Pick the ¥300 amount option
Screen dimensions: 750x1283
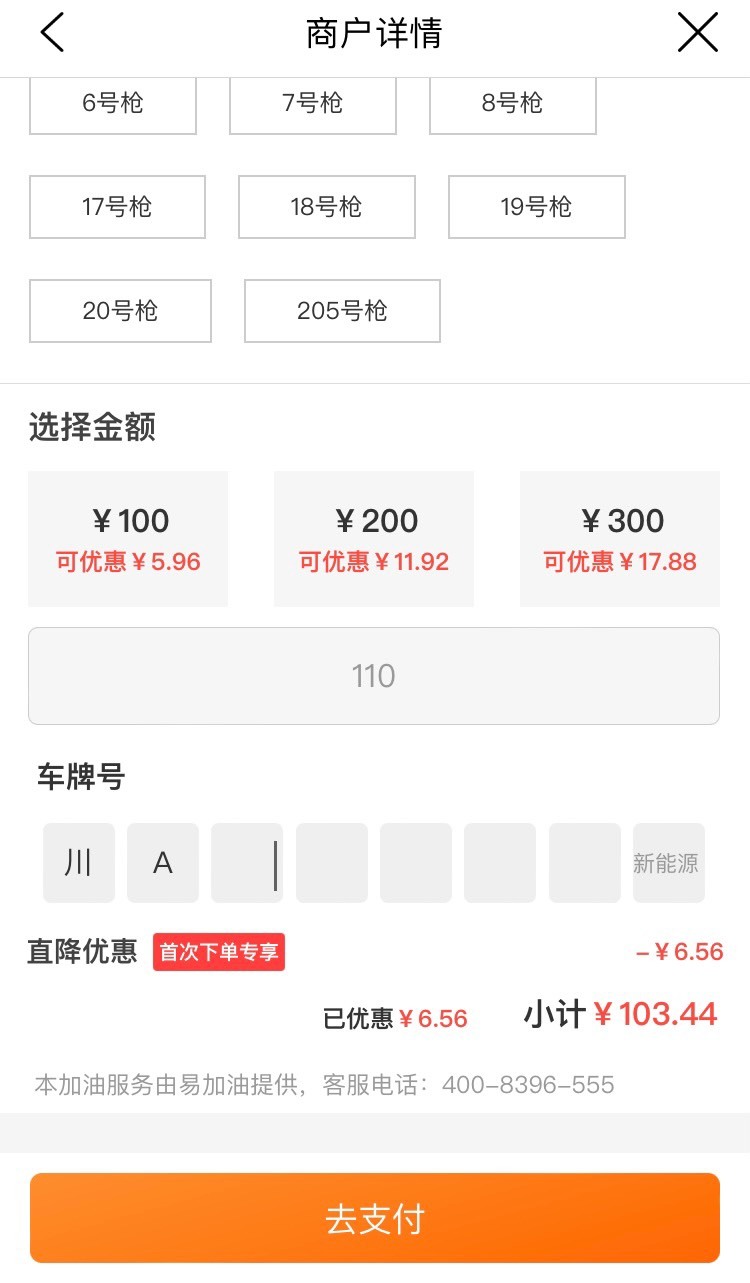(x=620, y=539)
